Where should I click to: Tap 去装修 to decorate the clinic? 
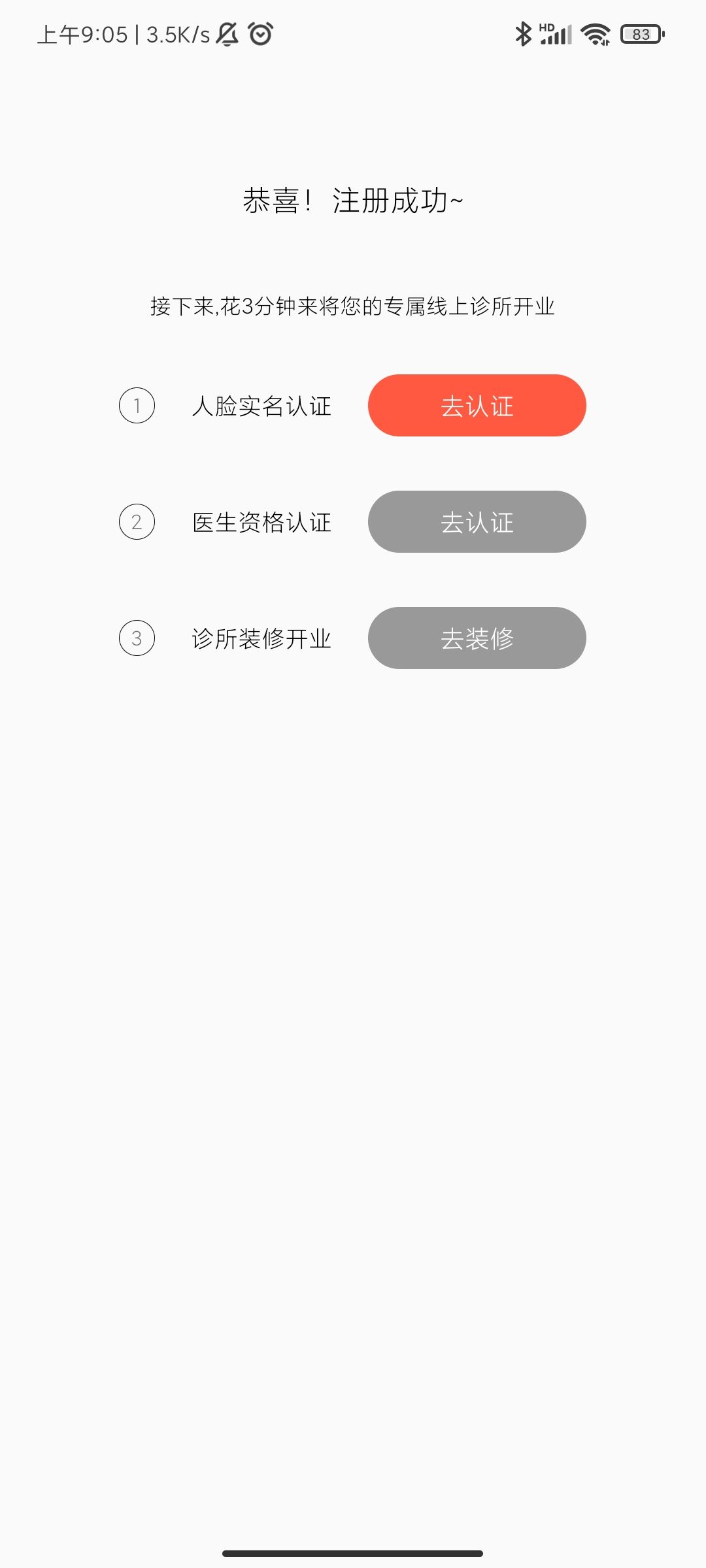477,638
